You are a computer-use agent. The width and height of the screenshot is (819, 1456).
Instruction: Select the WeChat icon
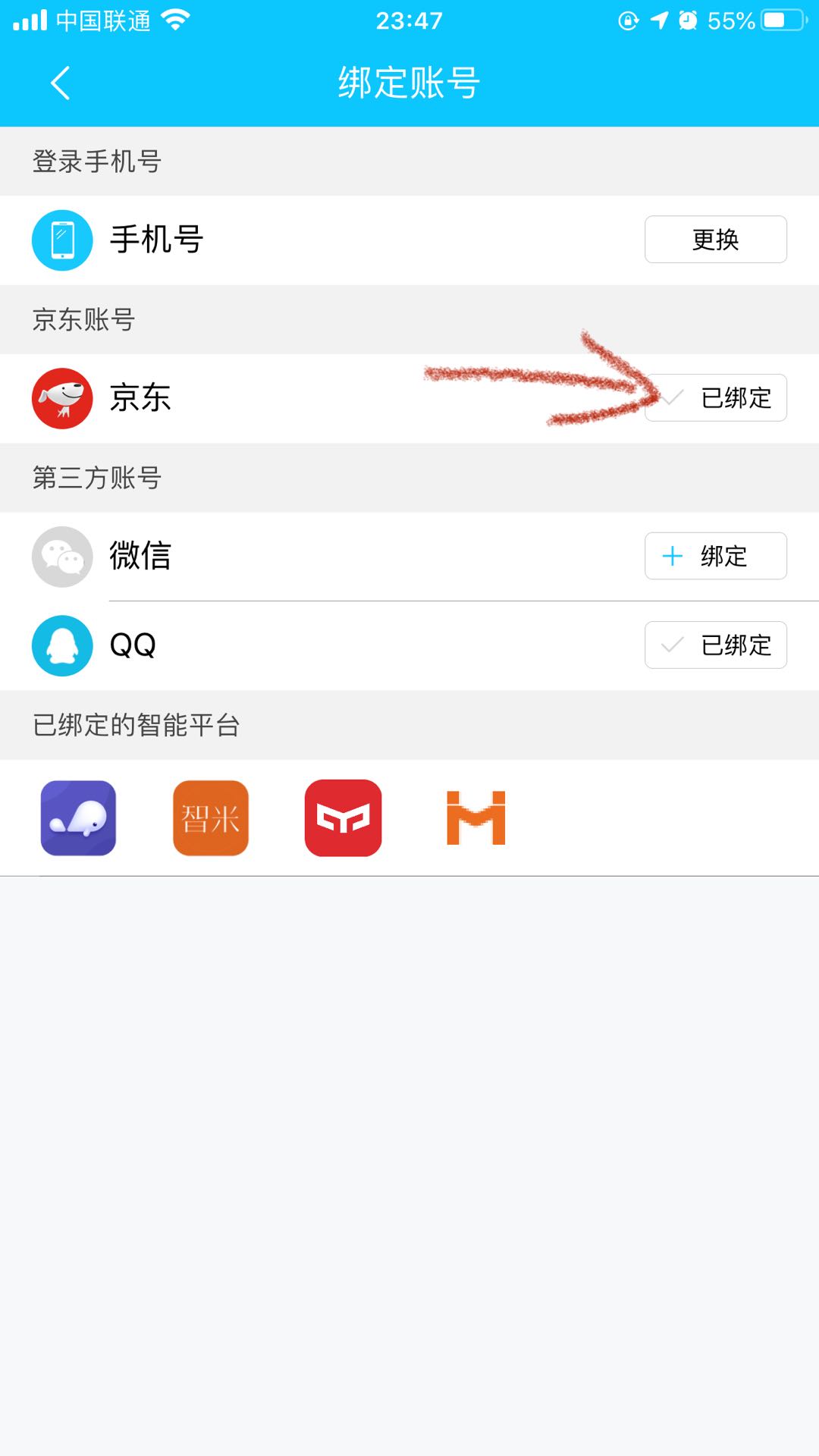pos(63,556)
